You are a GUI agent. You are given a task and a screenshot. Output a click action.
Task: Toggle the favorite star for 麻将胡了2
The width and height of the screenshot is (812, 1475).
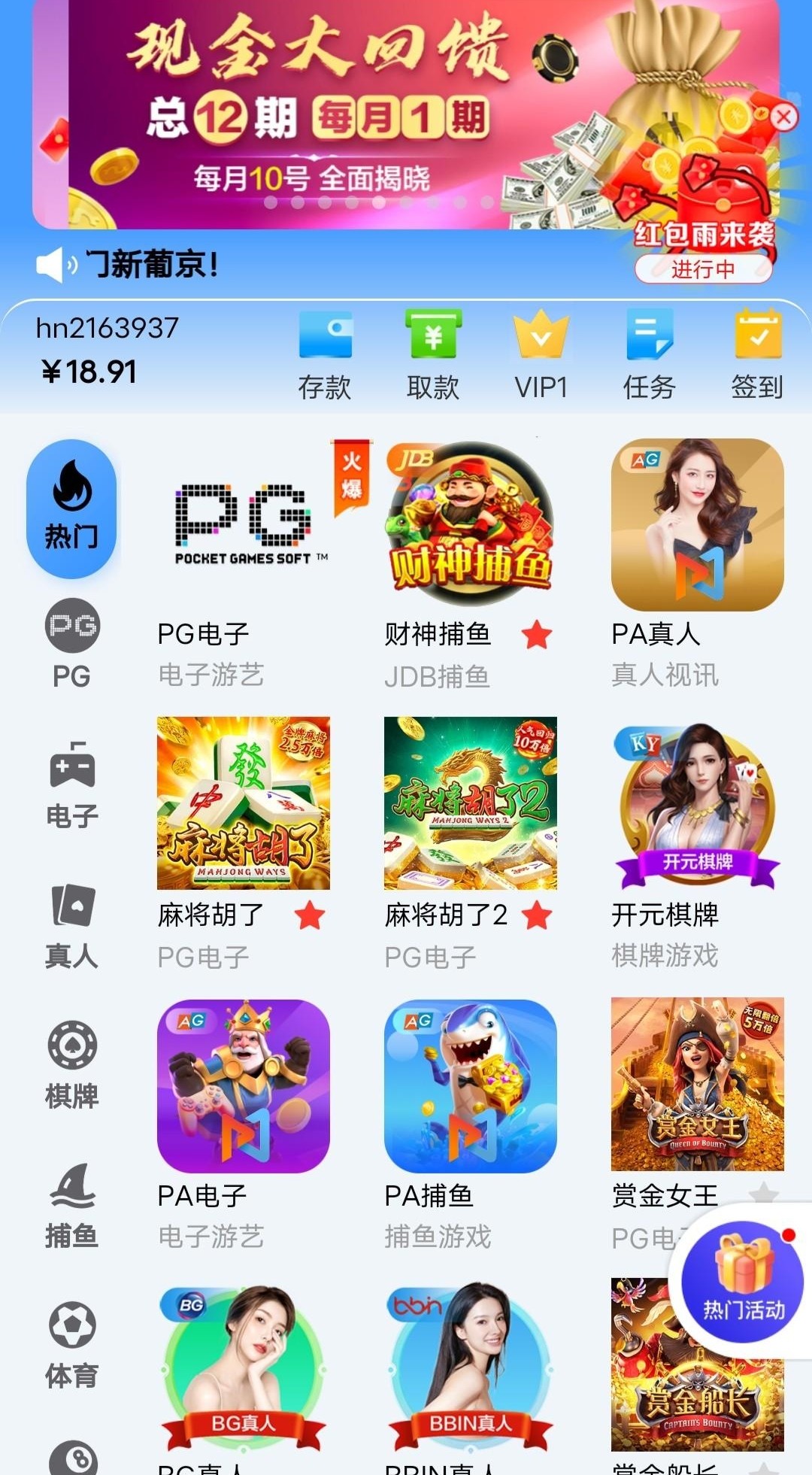click(x=537, y=915)
